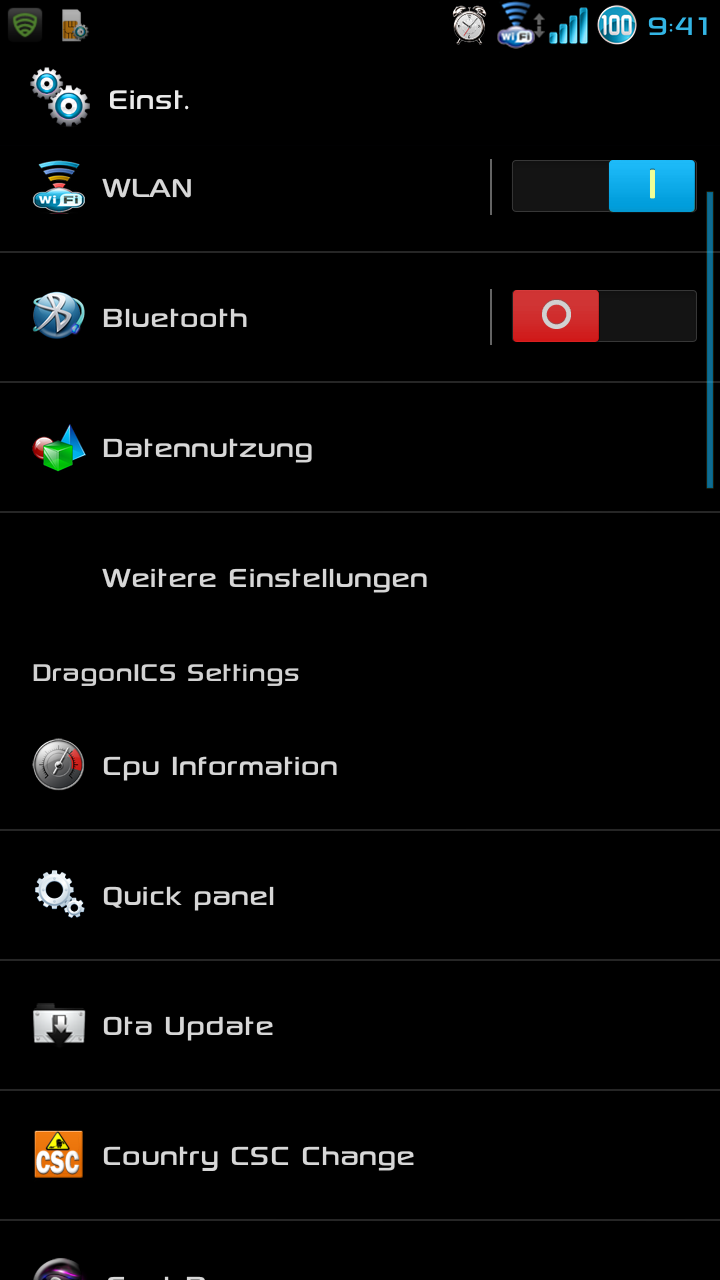The image size is (720, 1280).
Task: Open Ota Update
Action: click(x=360, y=1026)
